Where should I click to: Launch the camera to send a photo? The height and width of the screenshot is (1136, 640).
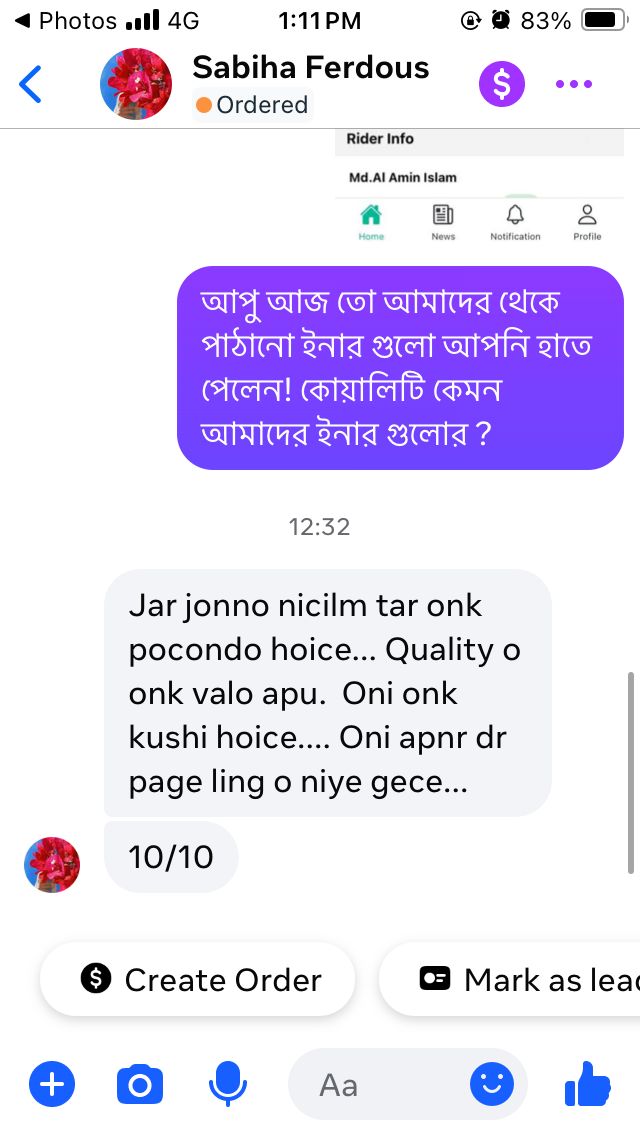140,1085
